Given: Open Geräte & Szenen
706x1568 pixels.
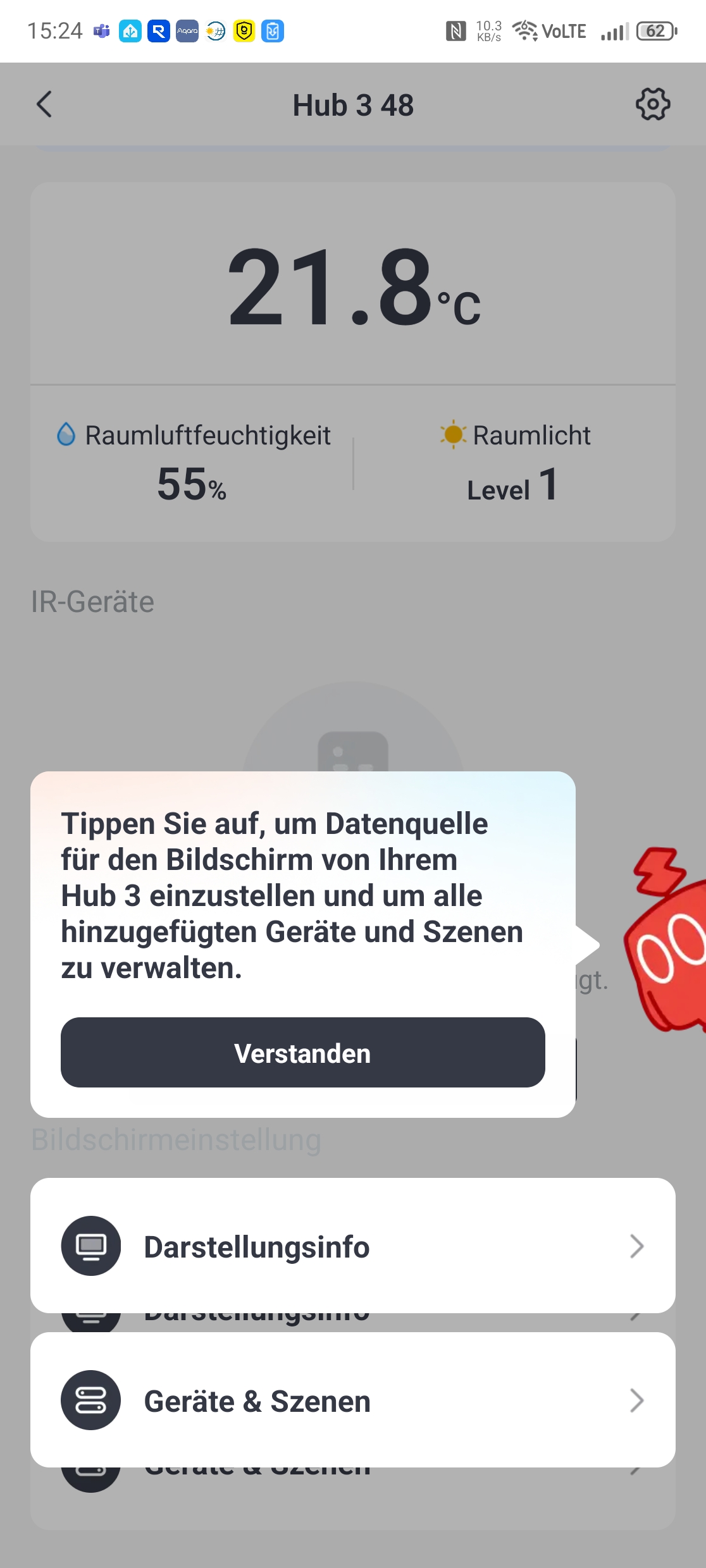Looking at the screenshot, I should pos(352,1400).
